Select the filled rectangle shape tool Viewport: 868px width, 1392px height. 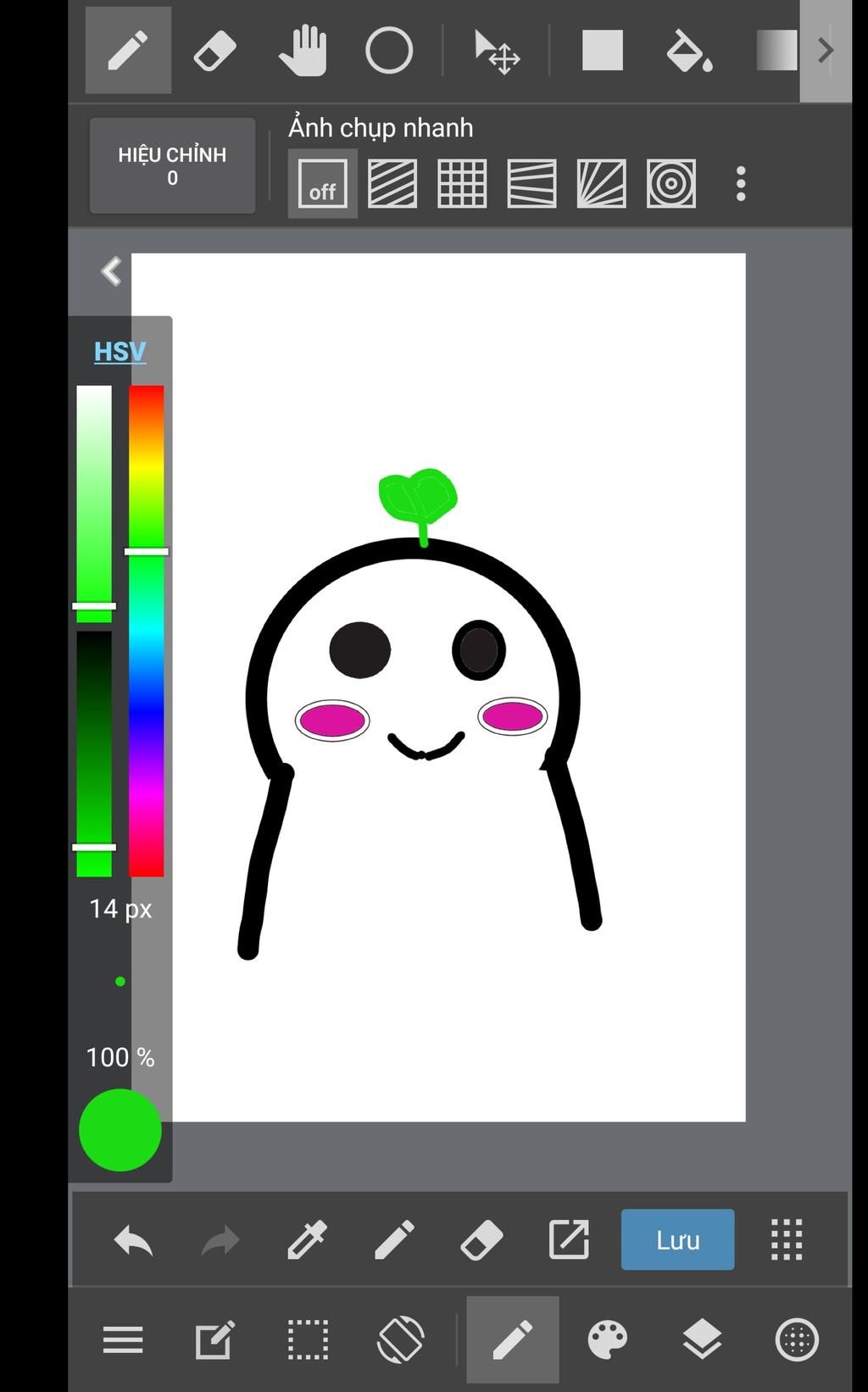(602, 51)
